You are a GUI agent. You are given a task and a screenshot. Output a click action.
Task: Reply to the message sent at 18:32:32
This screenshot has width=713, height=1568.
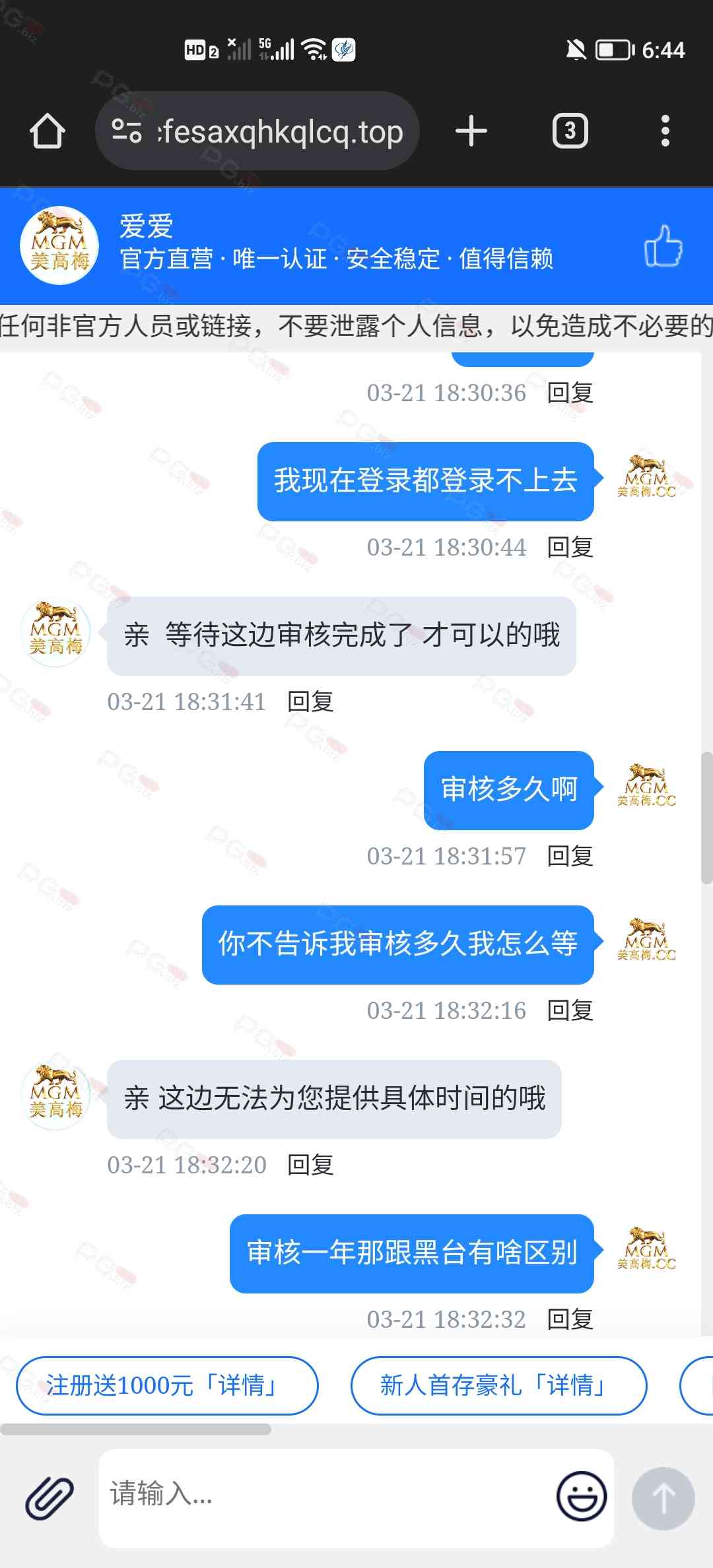[570, 1319]
